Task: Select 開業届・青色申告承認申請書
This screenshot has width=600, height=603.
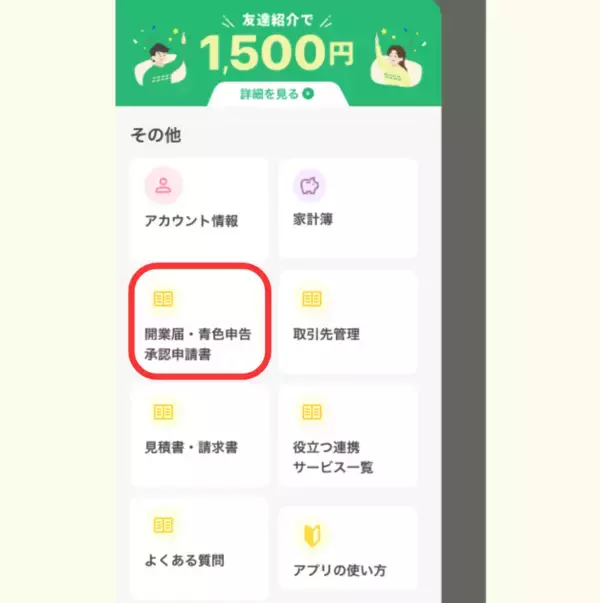Action: click(199, 322)
